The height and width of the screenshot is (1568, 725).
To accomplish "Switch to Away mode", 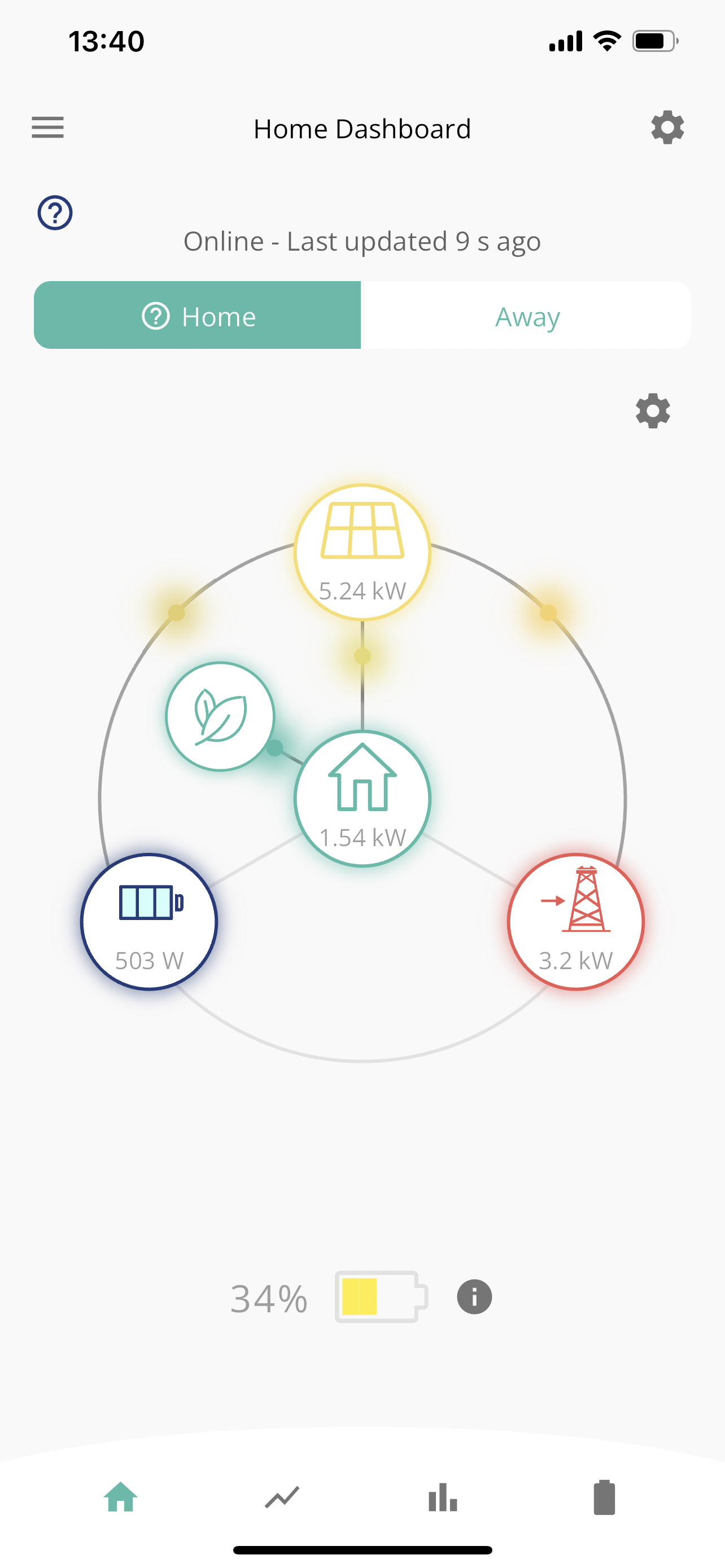I will click(x=526, y=315).
